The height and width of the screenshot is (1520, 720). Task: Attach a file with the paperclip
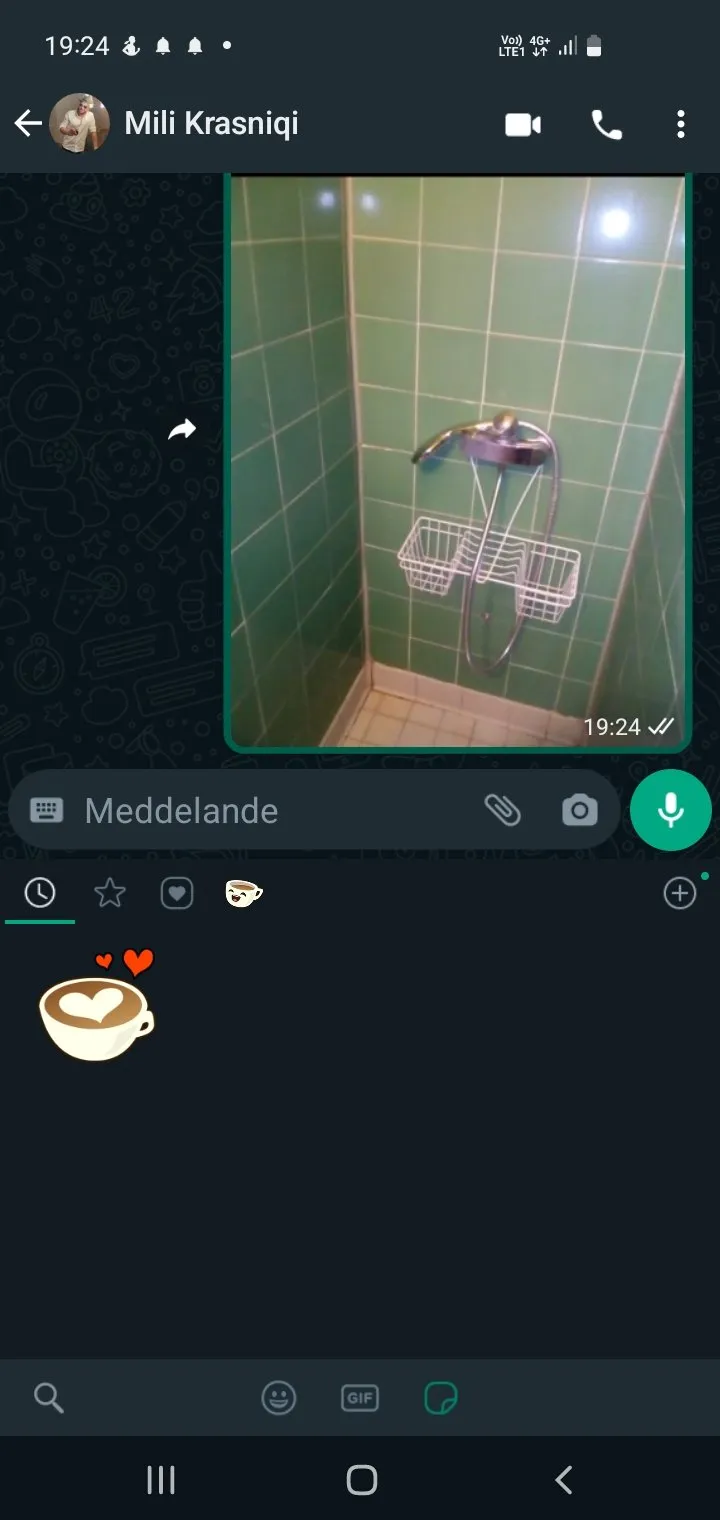[503, 810]
